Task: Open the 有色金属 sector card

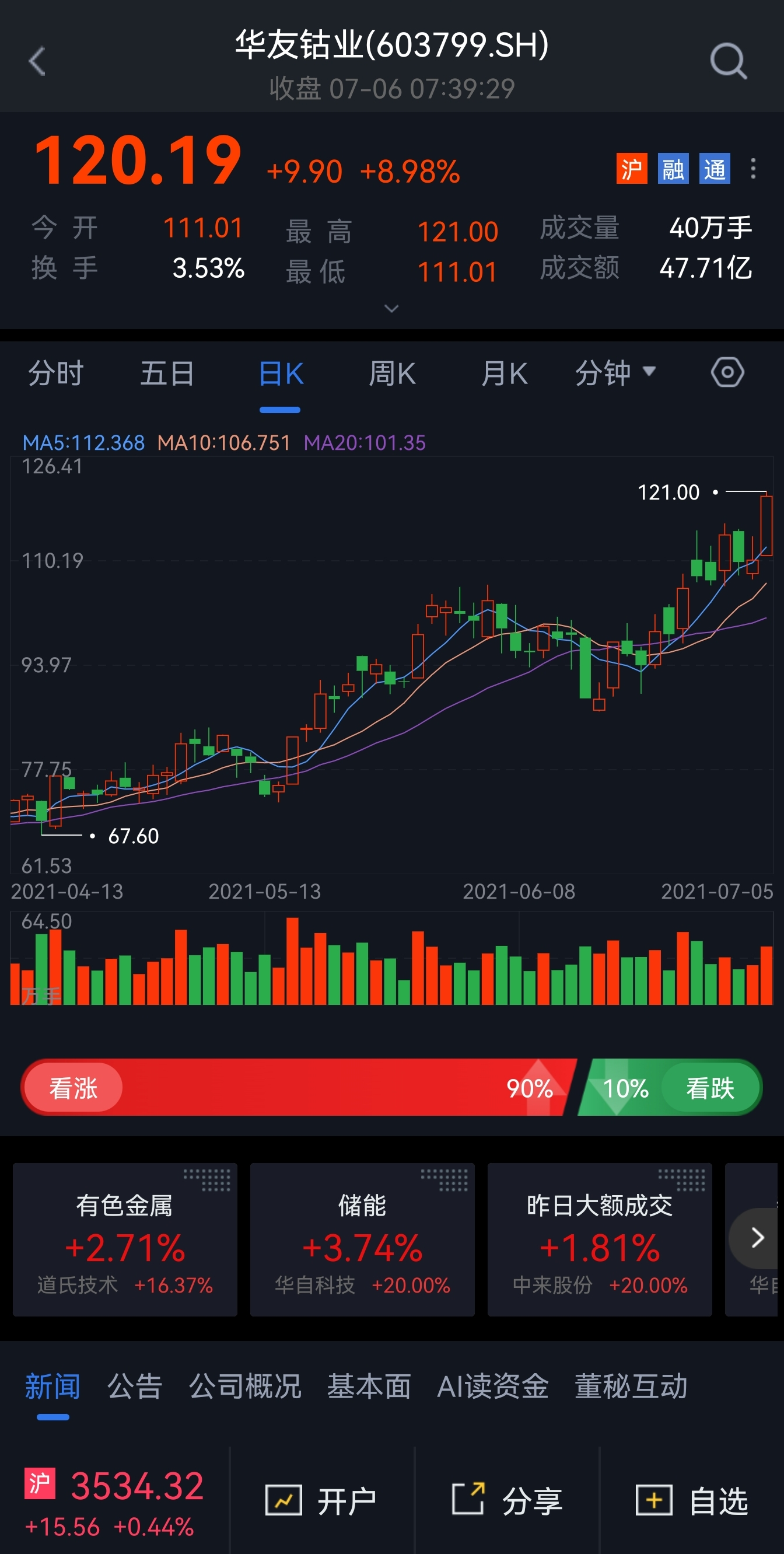Action: click(125, 1239)
